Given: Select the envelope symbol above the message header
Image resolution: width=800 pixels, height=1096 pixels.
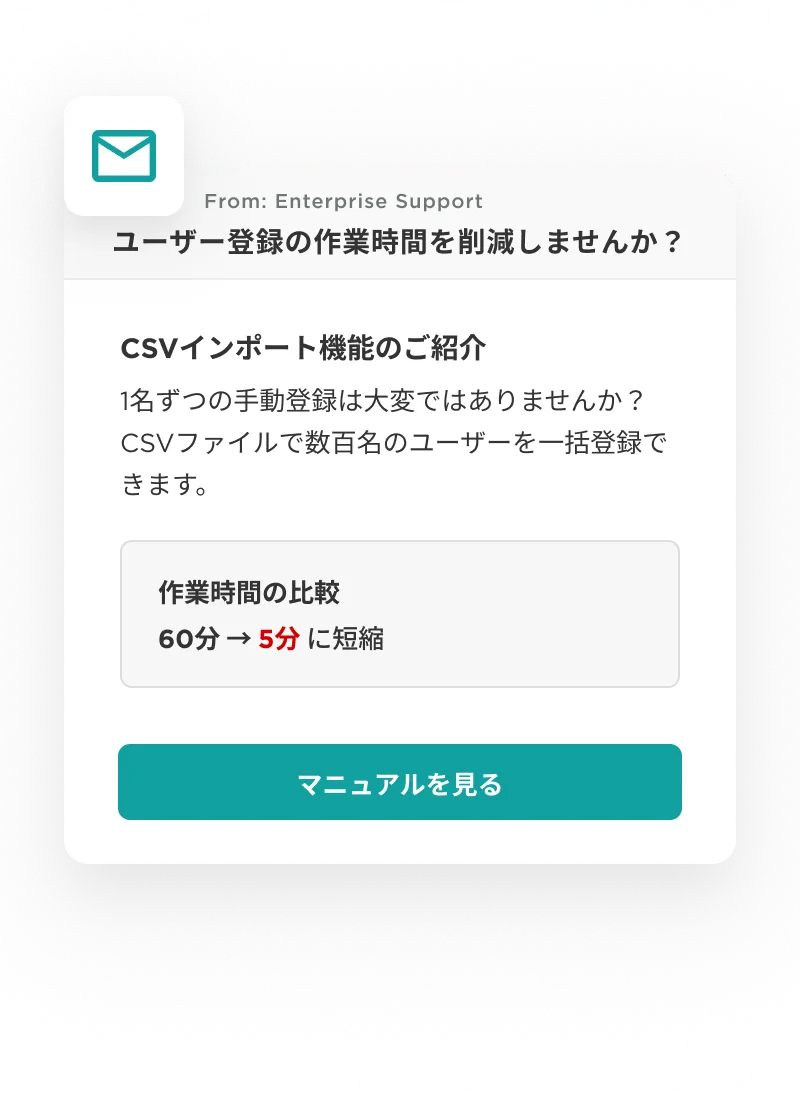Looking at the screenshot, I should tap(124, 155).
